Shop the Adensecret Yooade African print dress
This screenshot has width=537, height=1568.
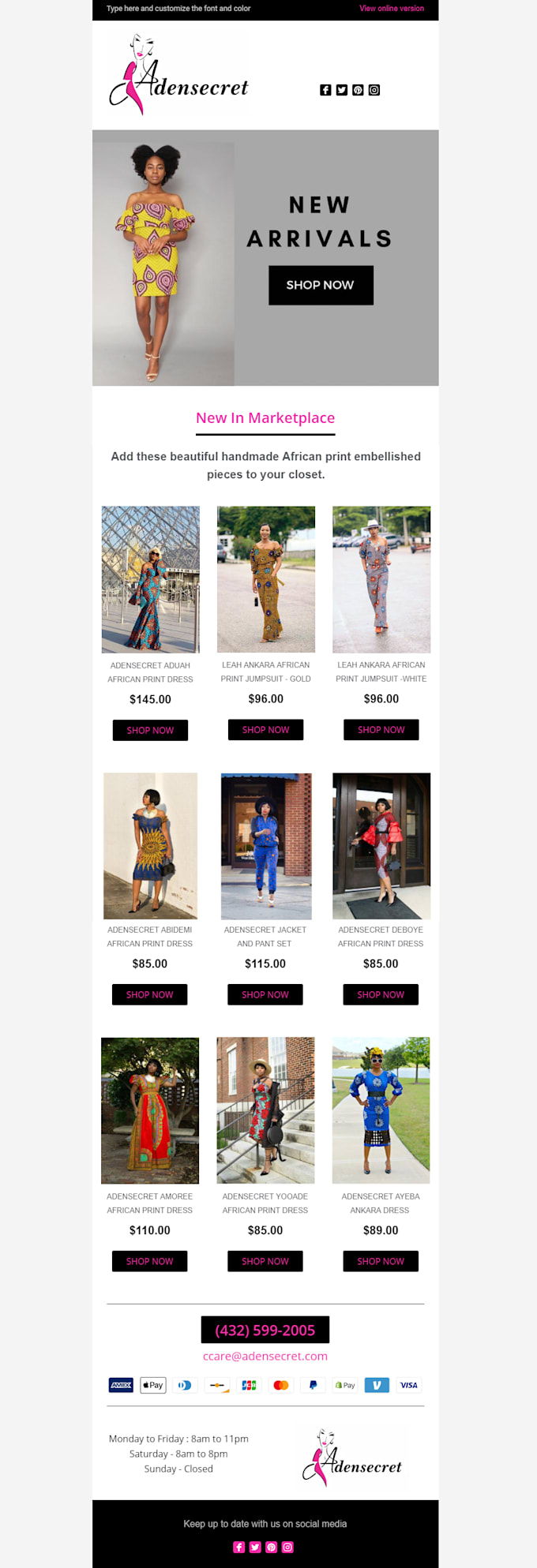coord(265,1261)
